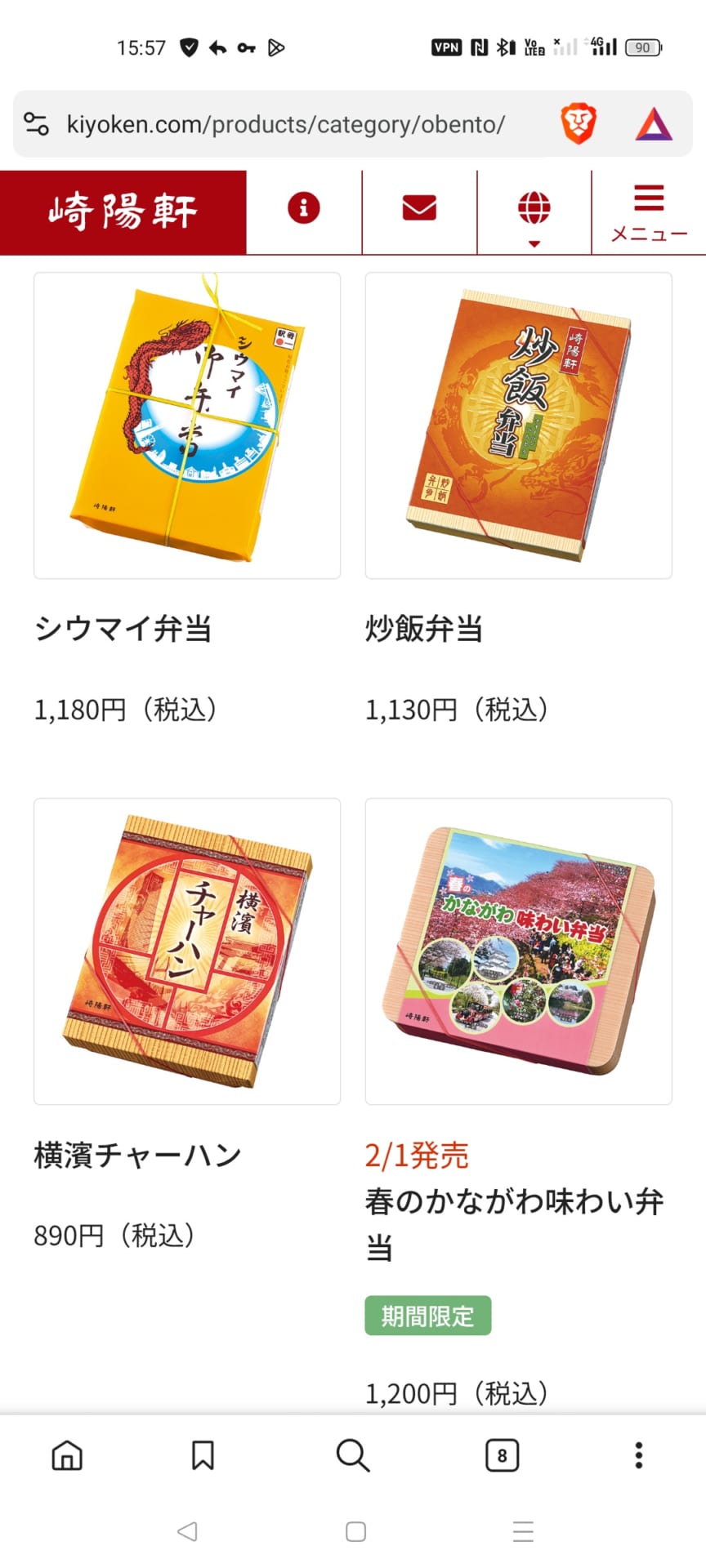Open the language globe dropdown
This screenshot has height=1568, width=706.
534,212
